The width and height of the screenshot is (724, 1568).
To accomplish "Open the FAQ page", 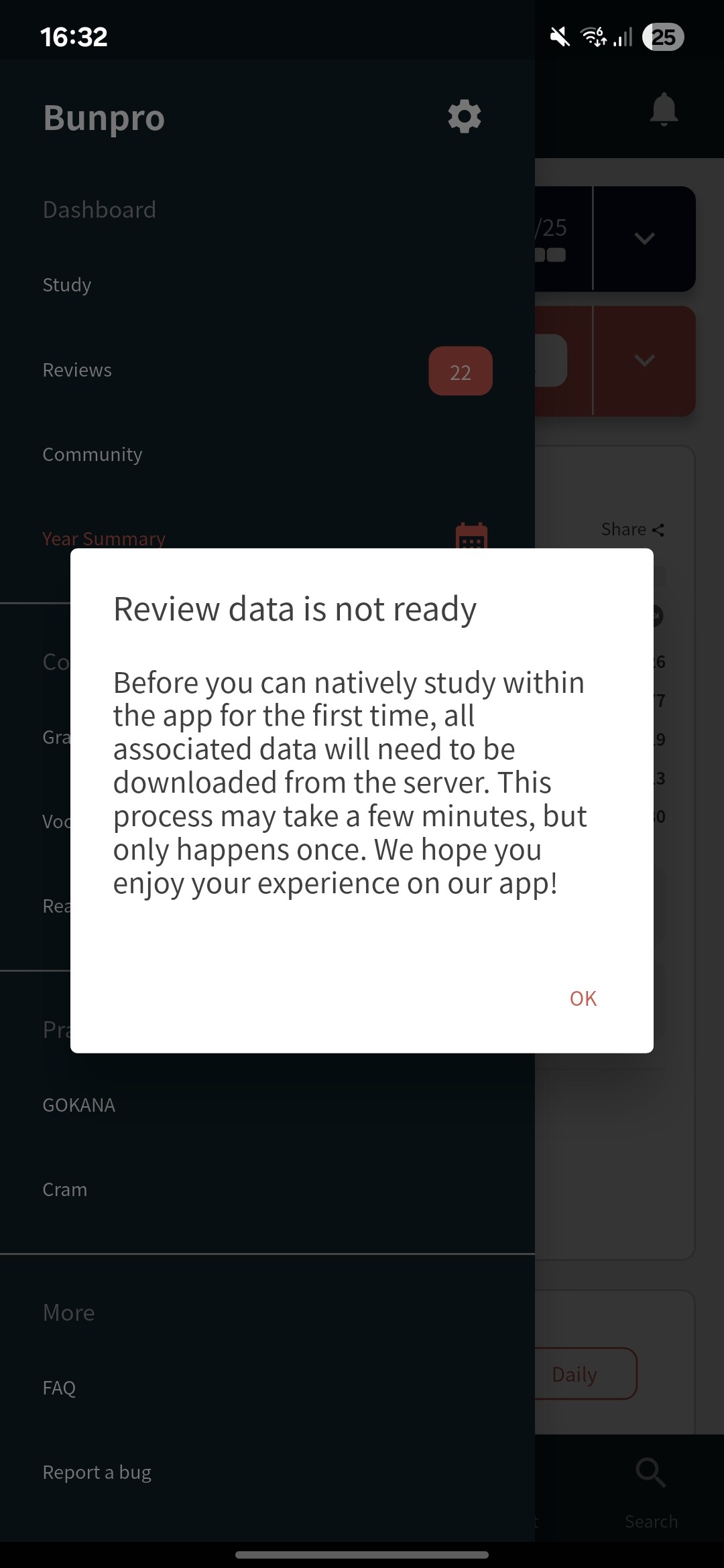I will (59, 1388).
